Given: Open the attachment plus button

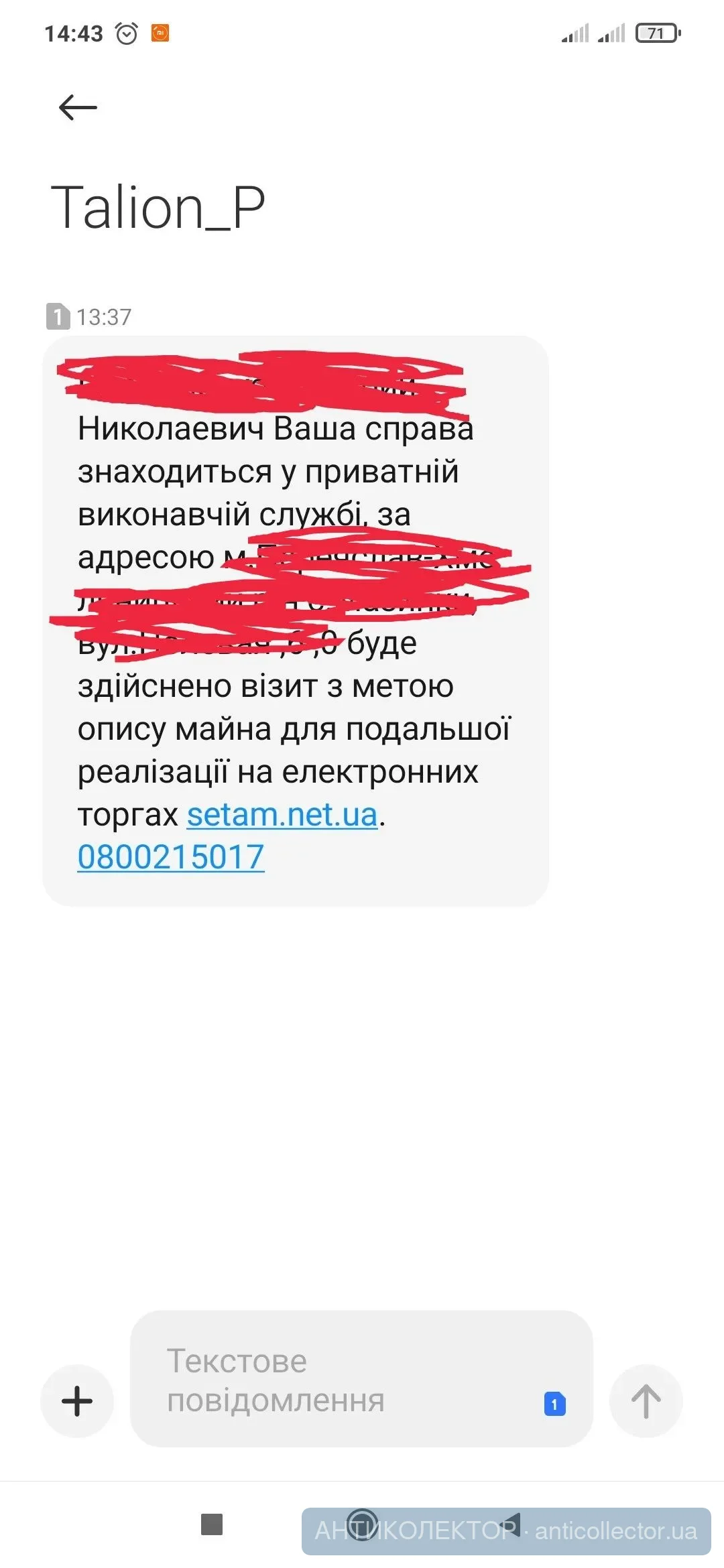Looking at the screenshot, I should tap(77, 1401).
